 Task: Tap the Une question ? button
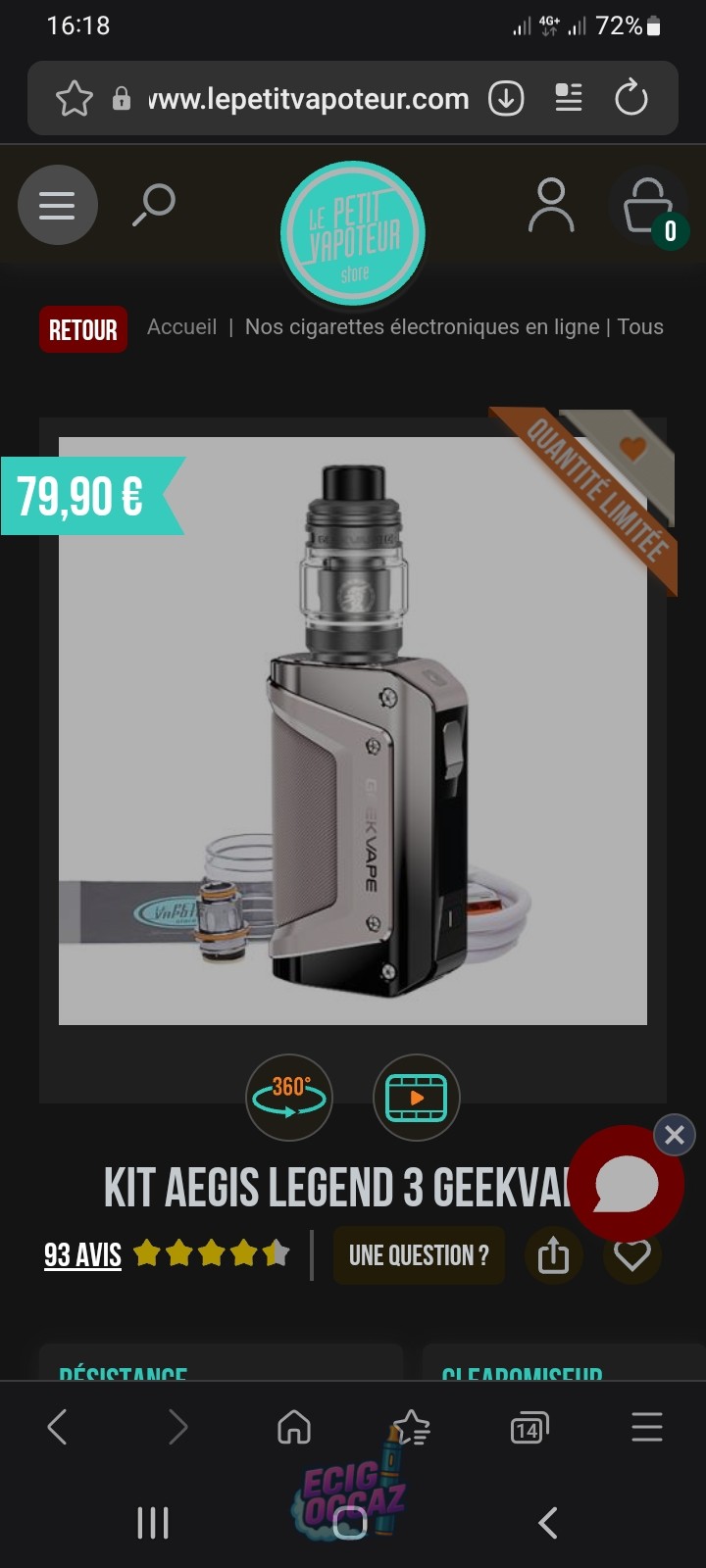click(419, 1255)
